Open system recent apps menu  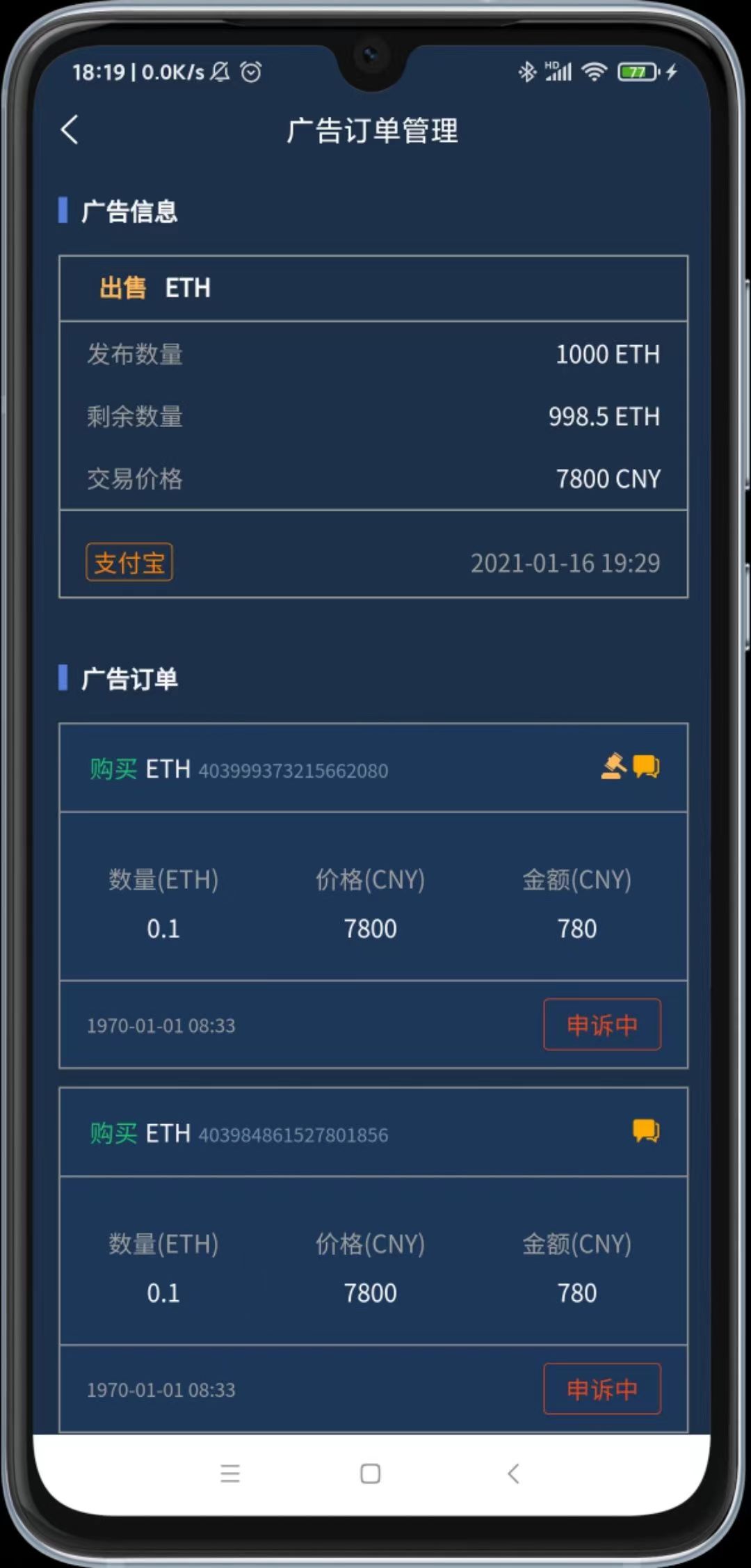click(x=230, y=1473)
